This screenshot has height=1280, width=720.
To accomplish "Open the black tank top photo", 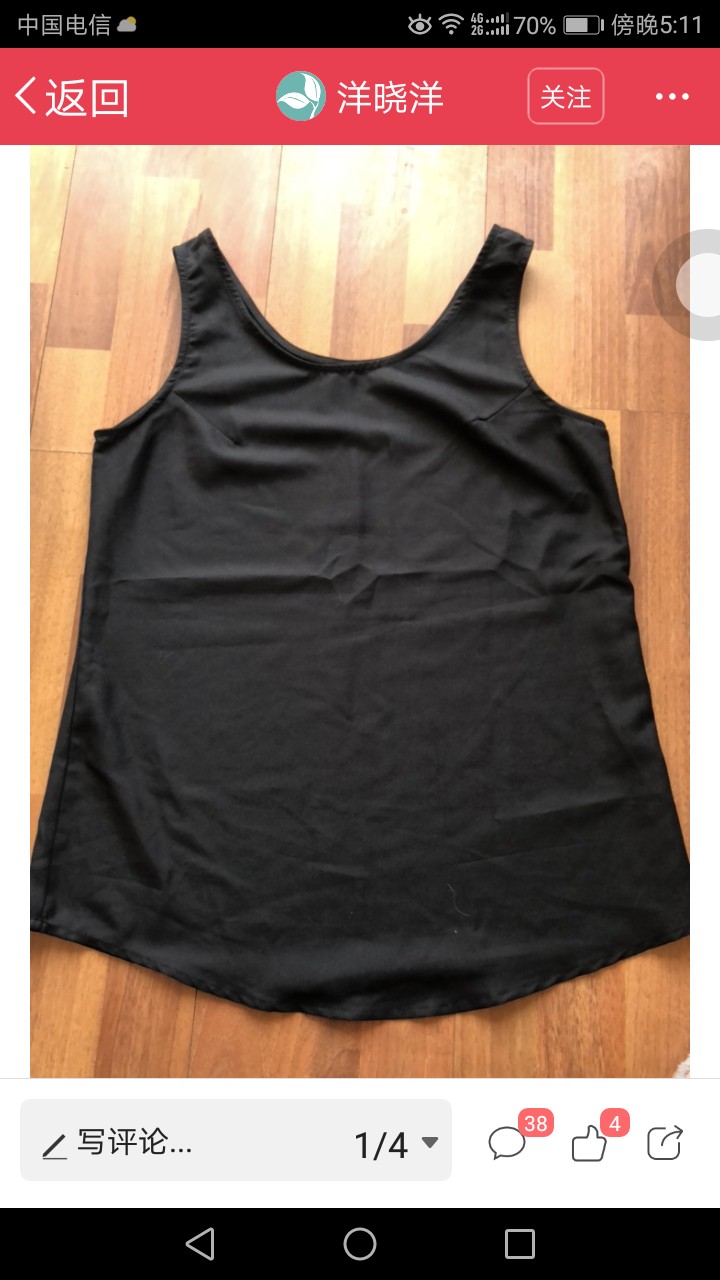I will click(x=360, y=611).
